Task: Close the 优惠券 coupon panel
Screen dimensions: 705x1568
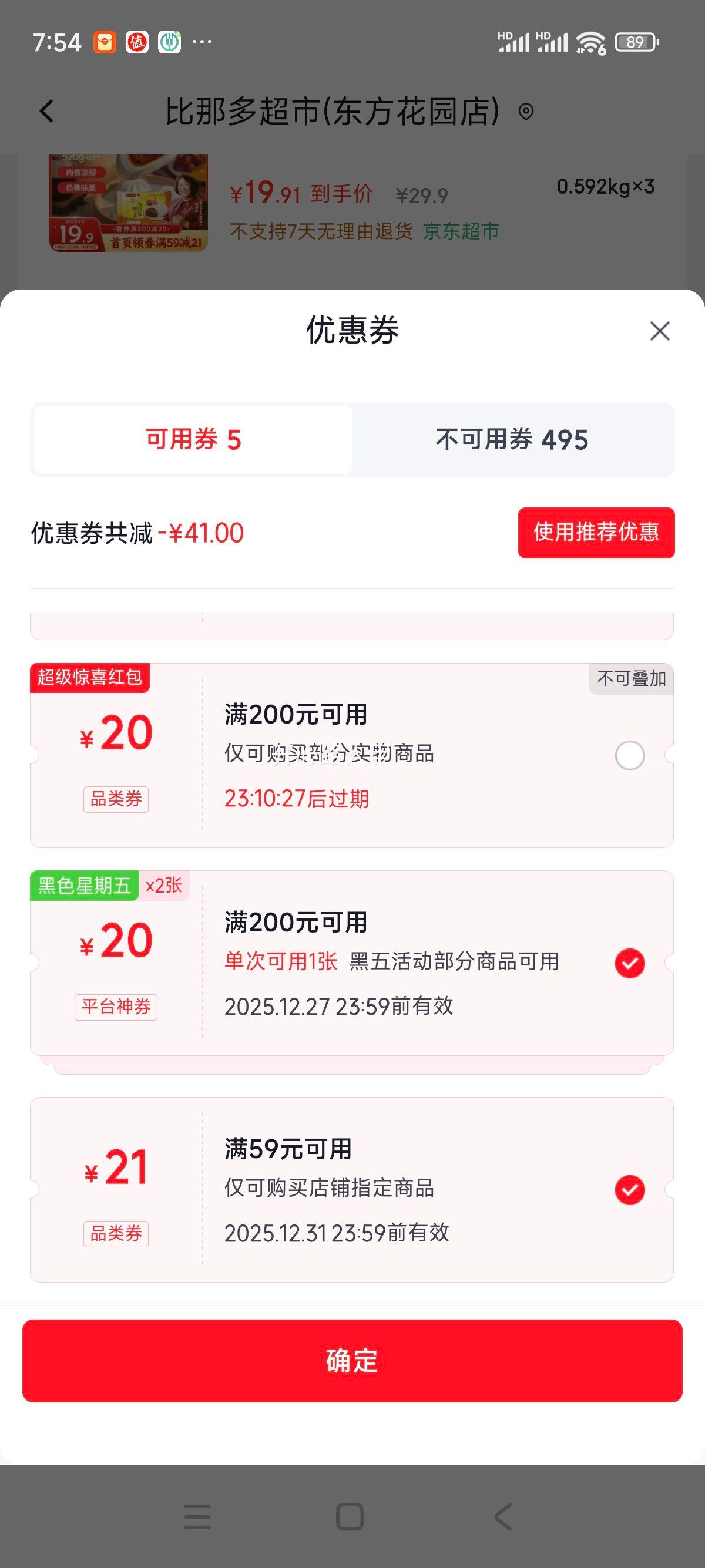Action: point(659,329)
